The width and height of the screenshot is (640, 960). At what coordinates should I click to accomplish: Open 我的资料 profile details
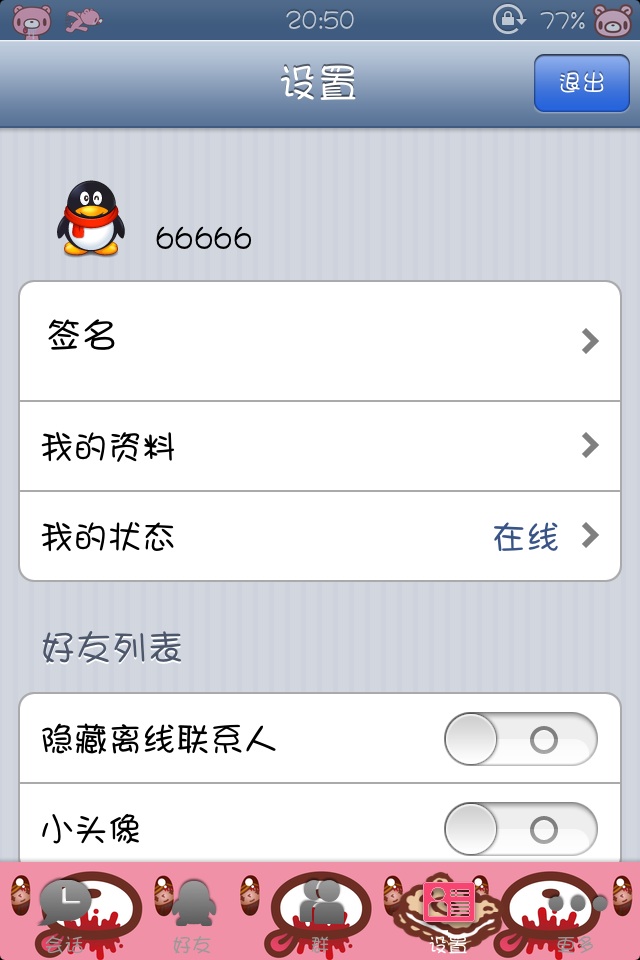click(320, 446)
